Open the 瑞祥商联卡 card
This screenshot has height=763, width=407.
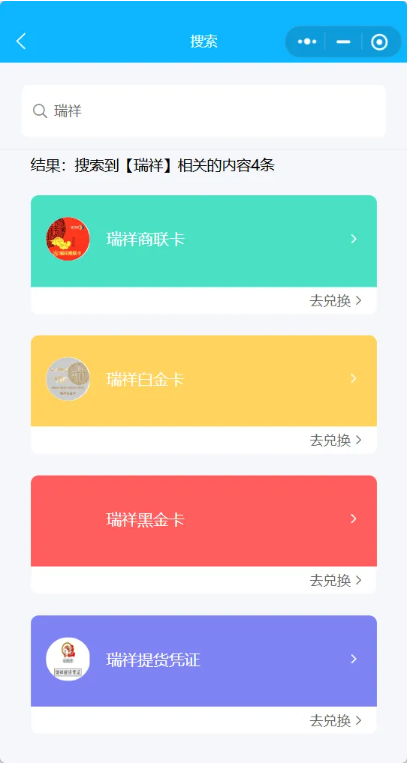tap(204, 241)
